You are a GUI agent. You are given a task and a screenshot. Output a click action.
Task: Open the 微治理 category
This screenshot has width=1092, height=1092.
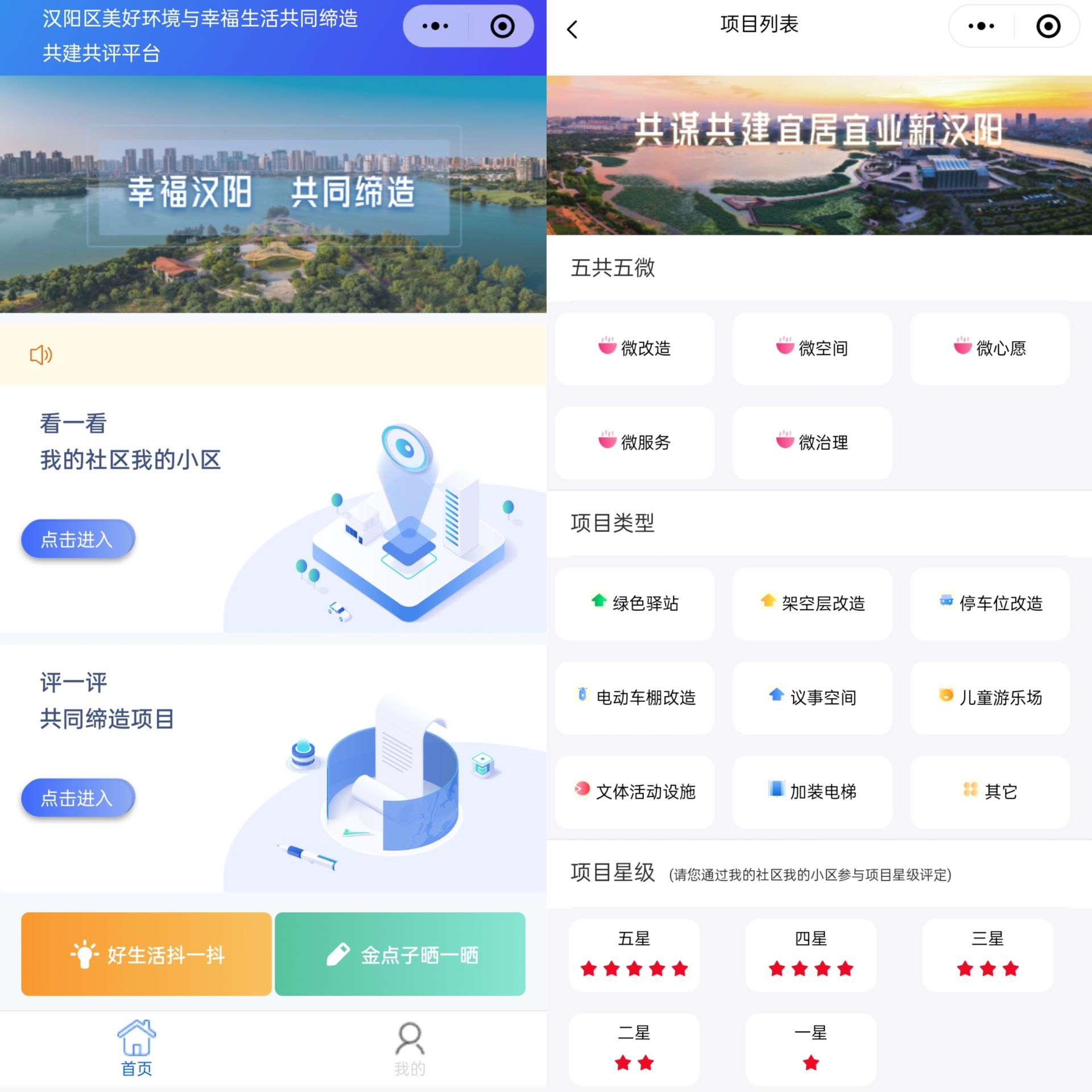click(812, 442)
